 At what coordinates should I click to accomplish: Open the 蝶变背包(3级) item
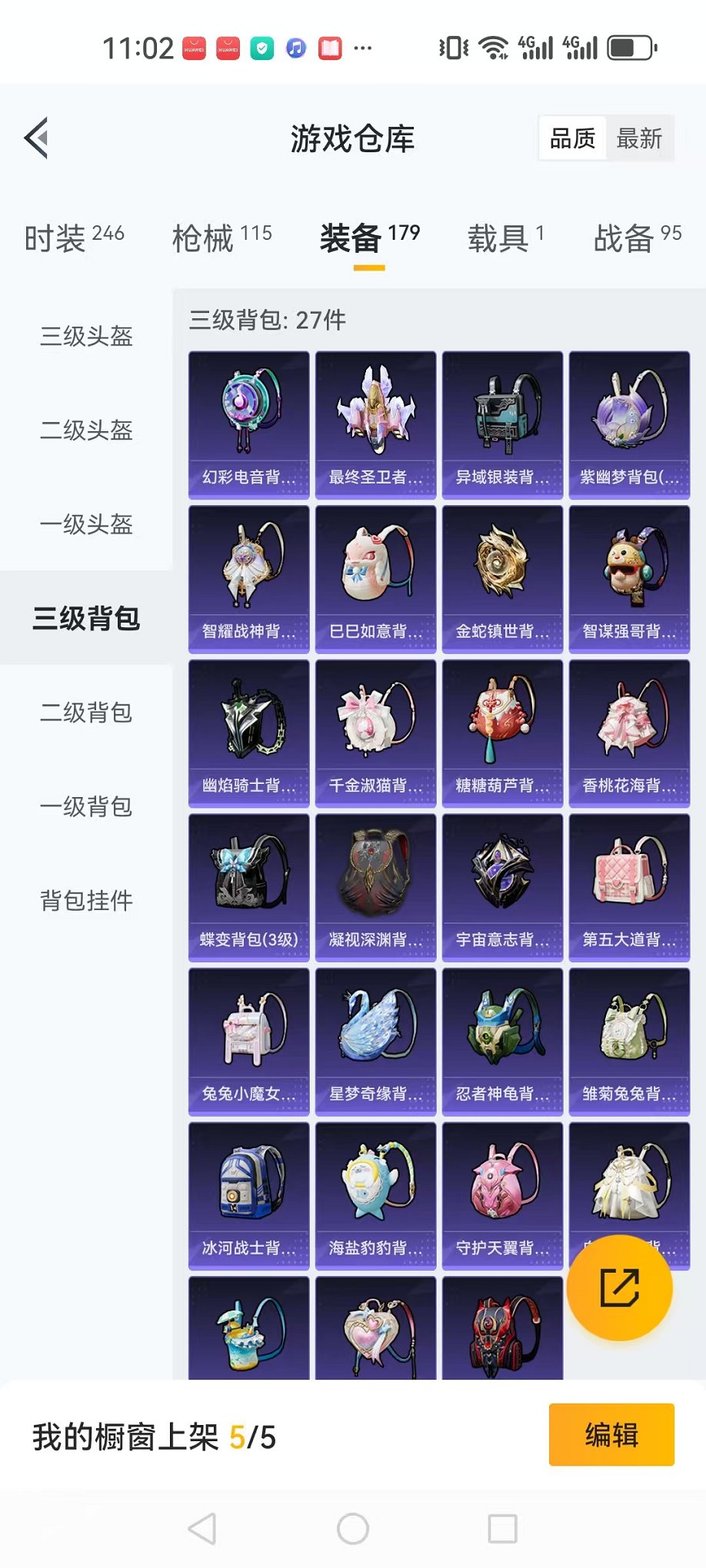coord(248,888)
